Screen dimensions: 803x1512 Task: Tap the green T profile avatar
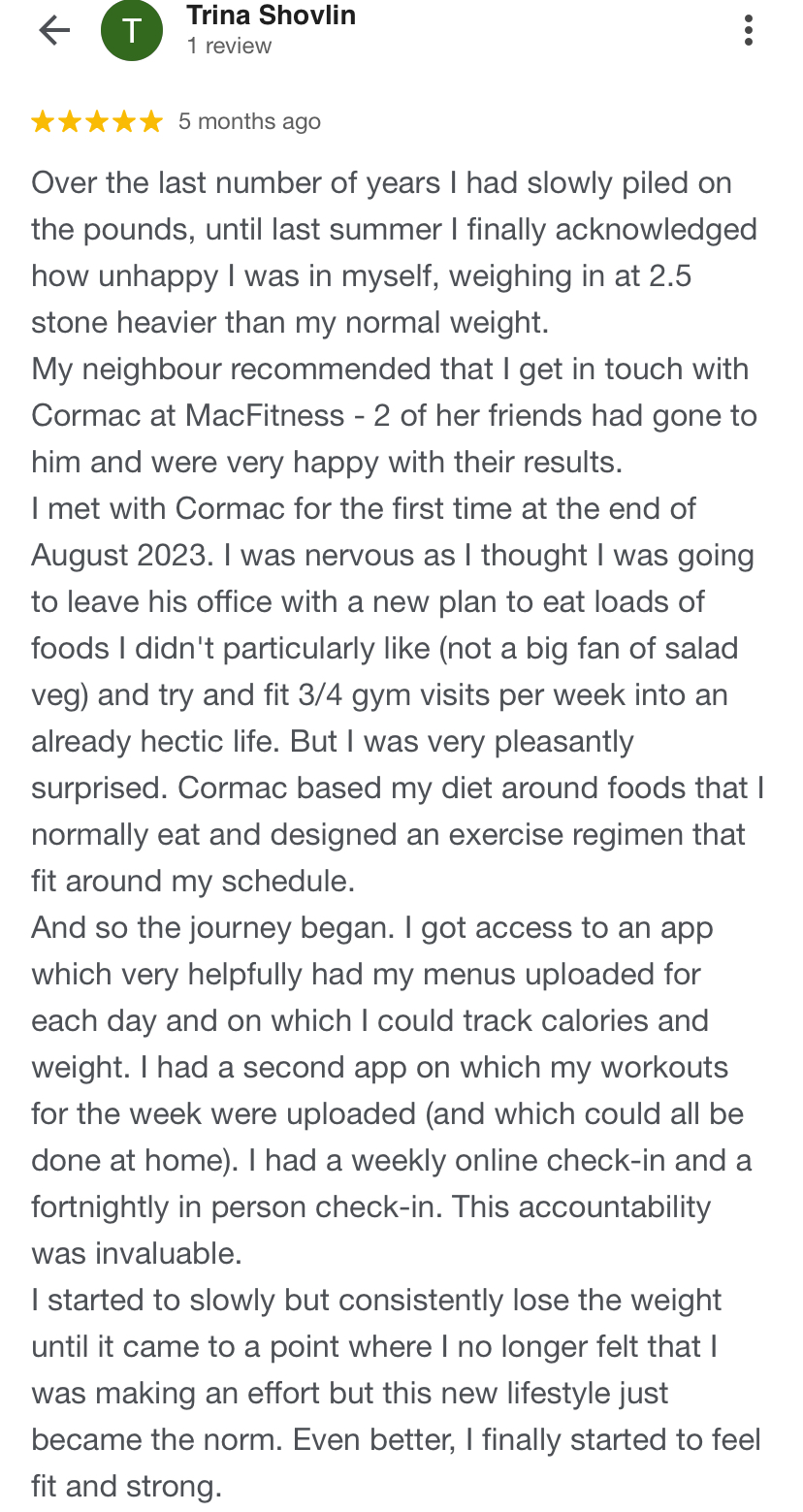(x=132, y=30)
